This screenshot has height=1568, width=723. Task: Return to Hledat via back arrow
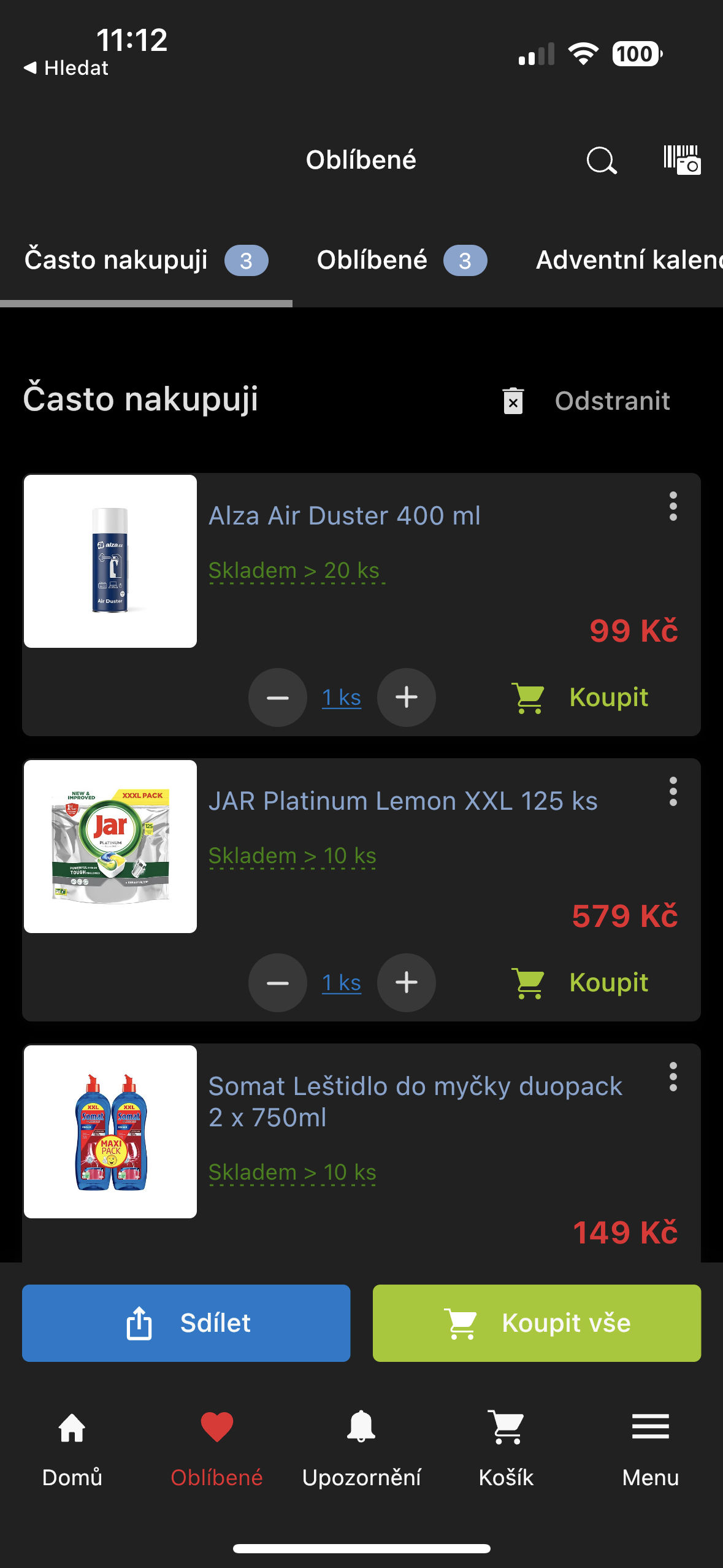pos(66,68)
